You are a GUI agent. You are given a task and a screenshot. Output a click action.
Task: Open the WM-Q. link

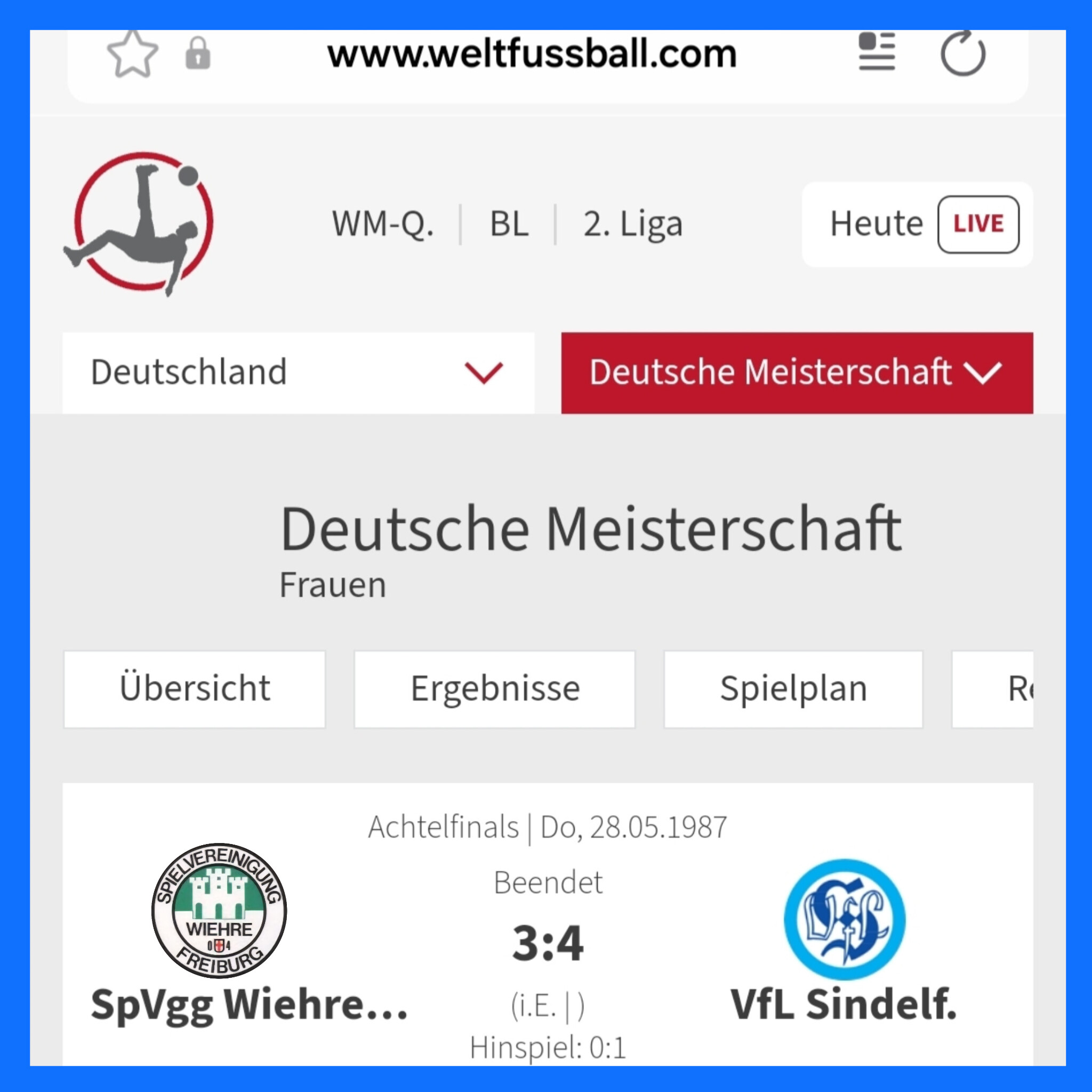tap(383, 224)
